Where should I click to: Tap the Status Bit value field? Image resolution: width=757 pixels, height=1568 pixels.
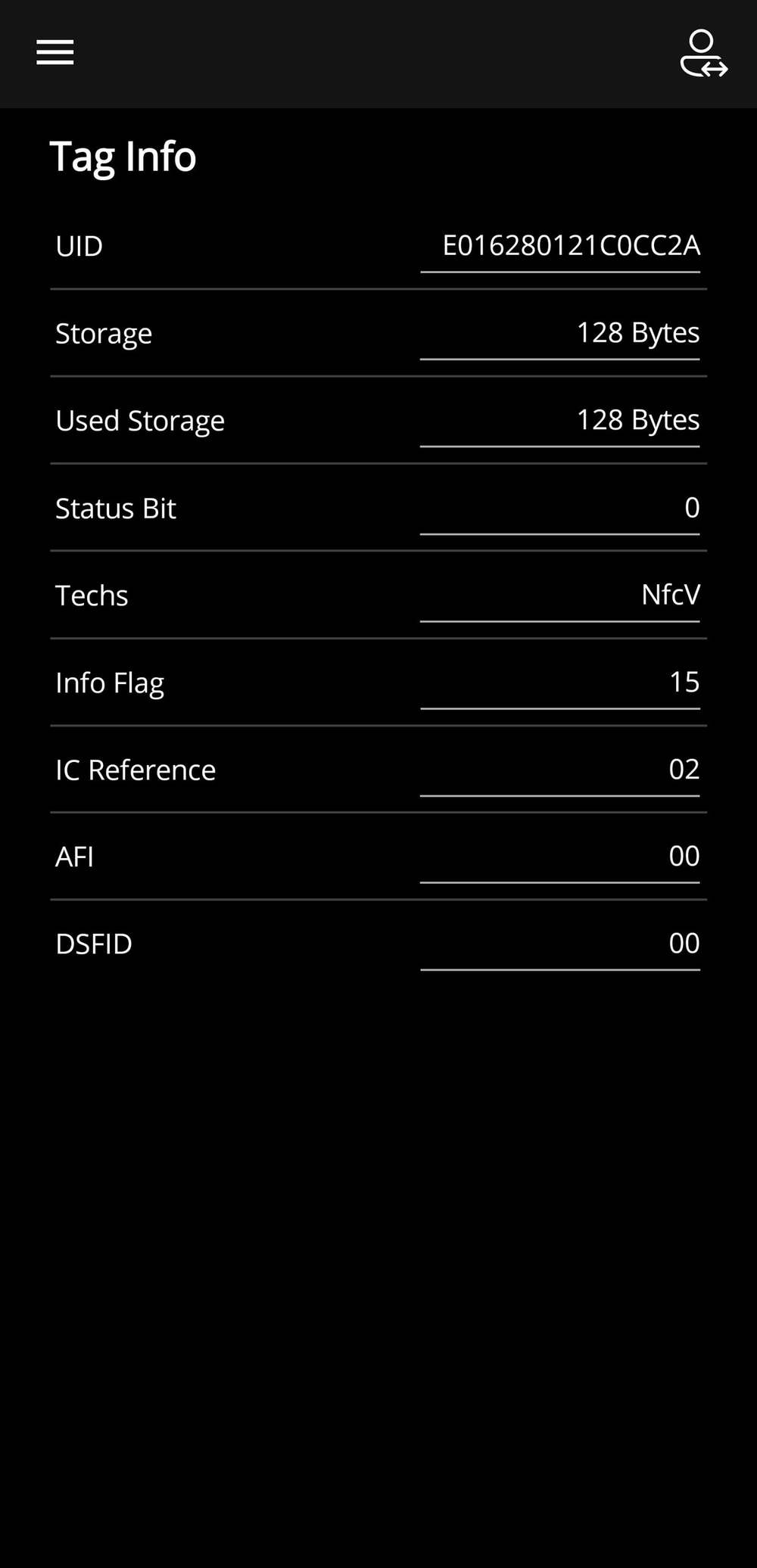[560, 508]
